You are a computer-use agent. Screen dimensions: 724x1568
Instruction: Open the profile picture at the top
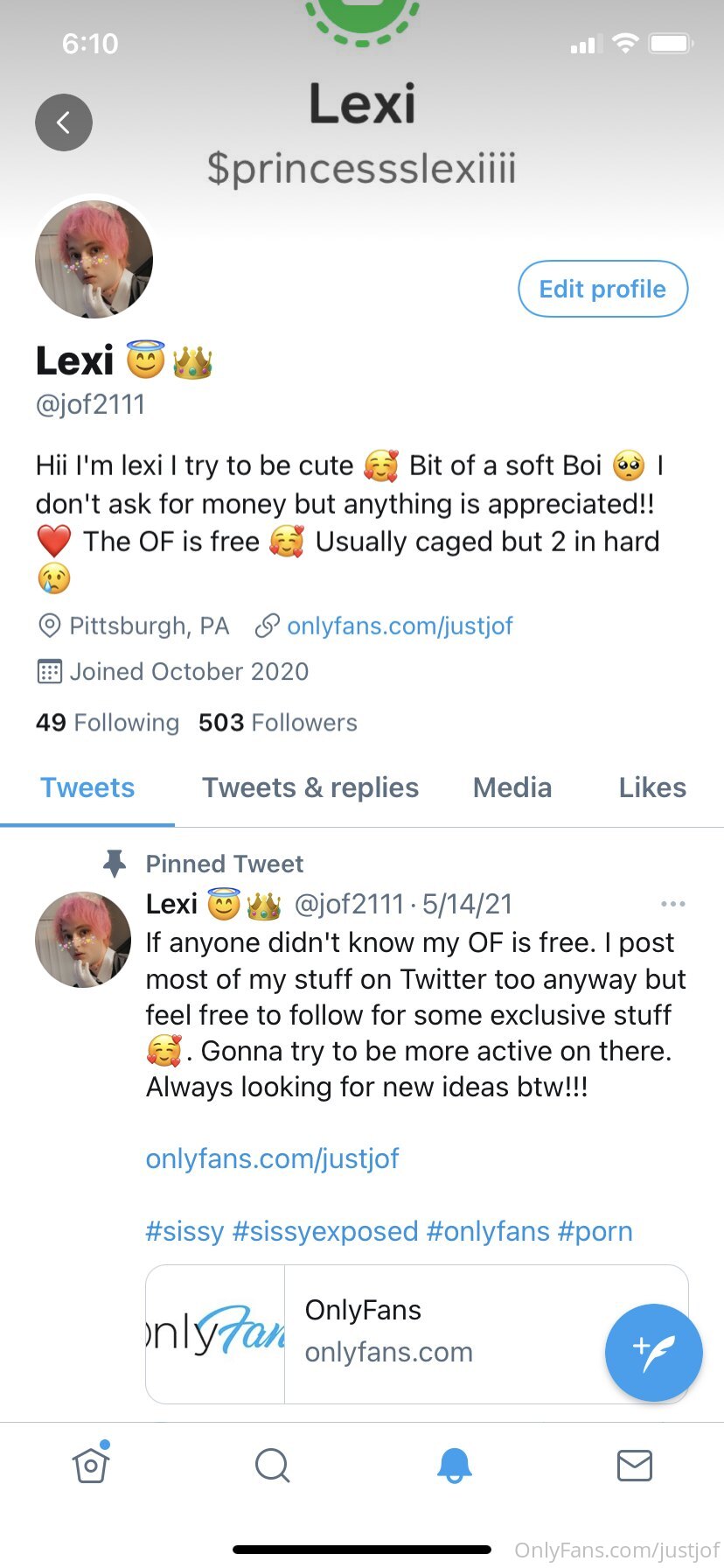tap(94, 259)
